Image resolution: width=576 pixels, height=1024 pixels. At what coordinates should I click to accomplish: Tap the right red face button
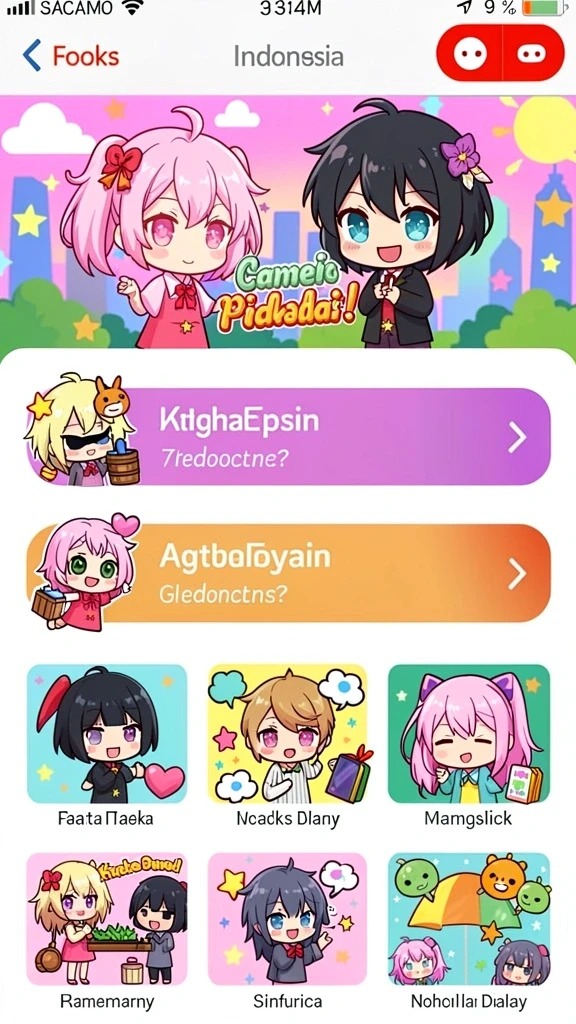pos(533,54)
